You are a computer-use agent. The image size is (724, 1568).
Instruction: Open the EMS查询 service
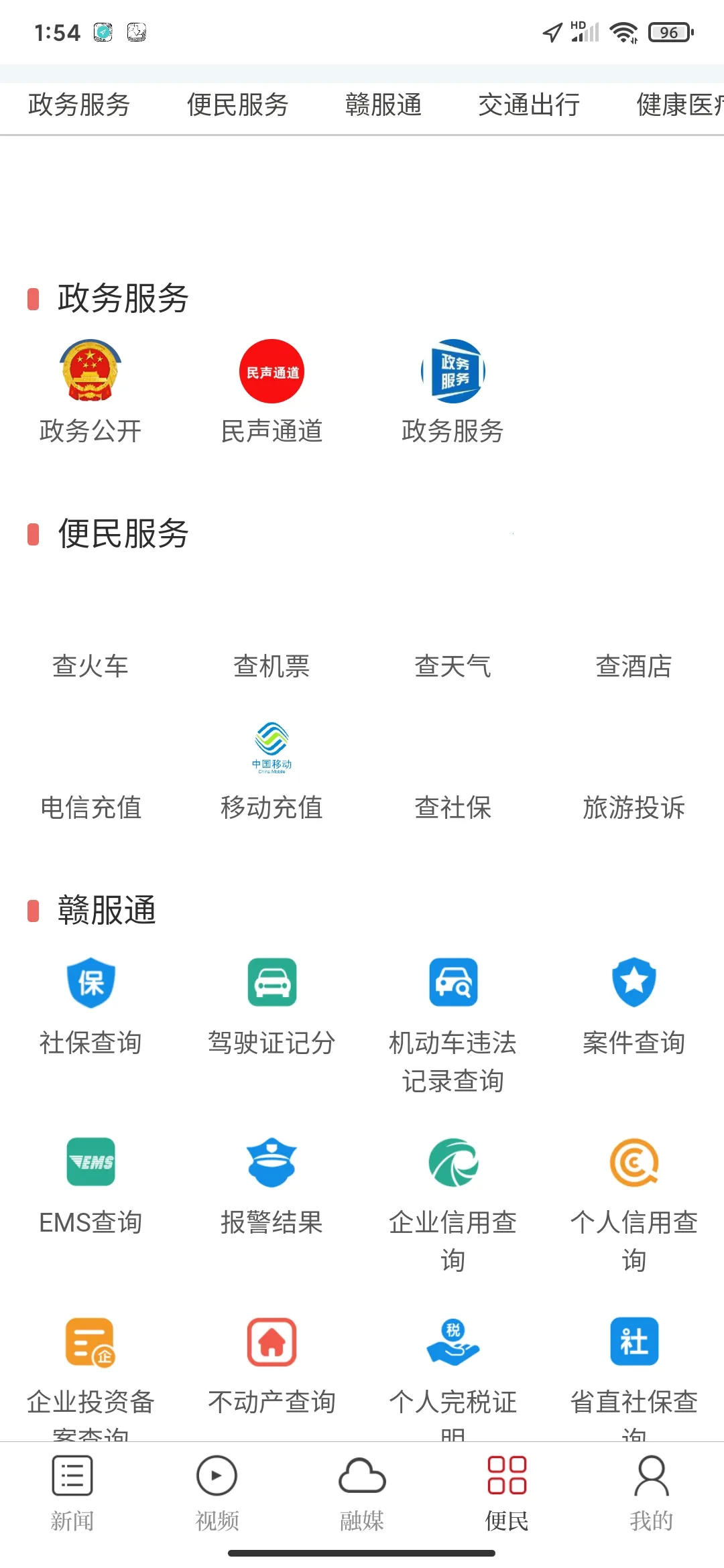(92, 1163)
